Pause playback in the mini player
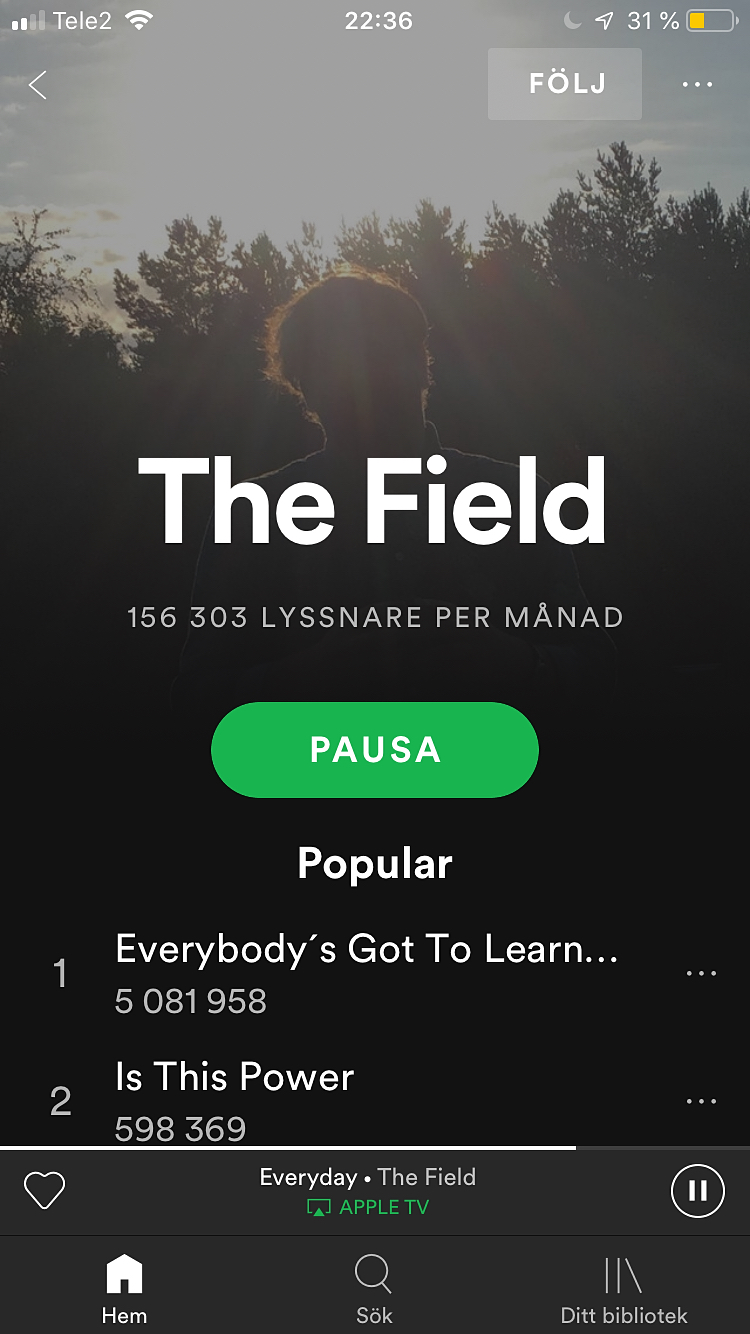Screen dimensions: 750x1334 coord(697,1191)
